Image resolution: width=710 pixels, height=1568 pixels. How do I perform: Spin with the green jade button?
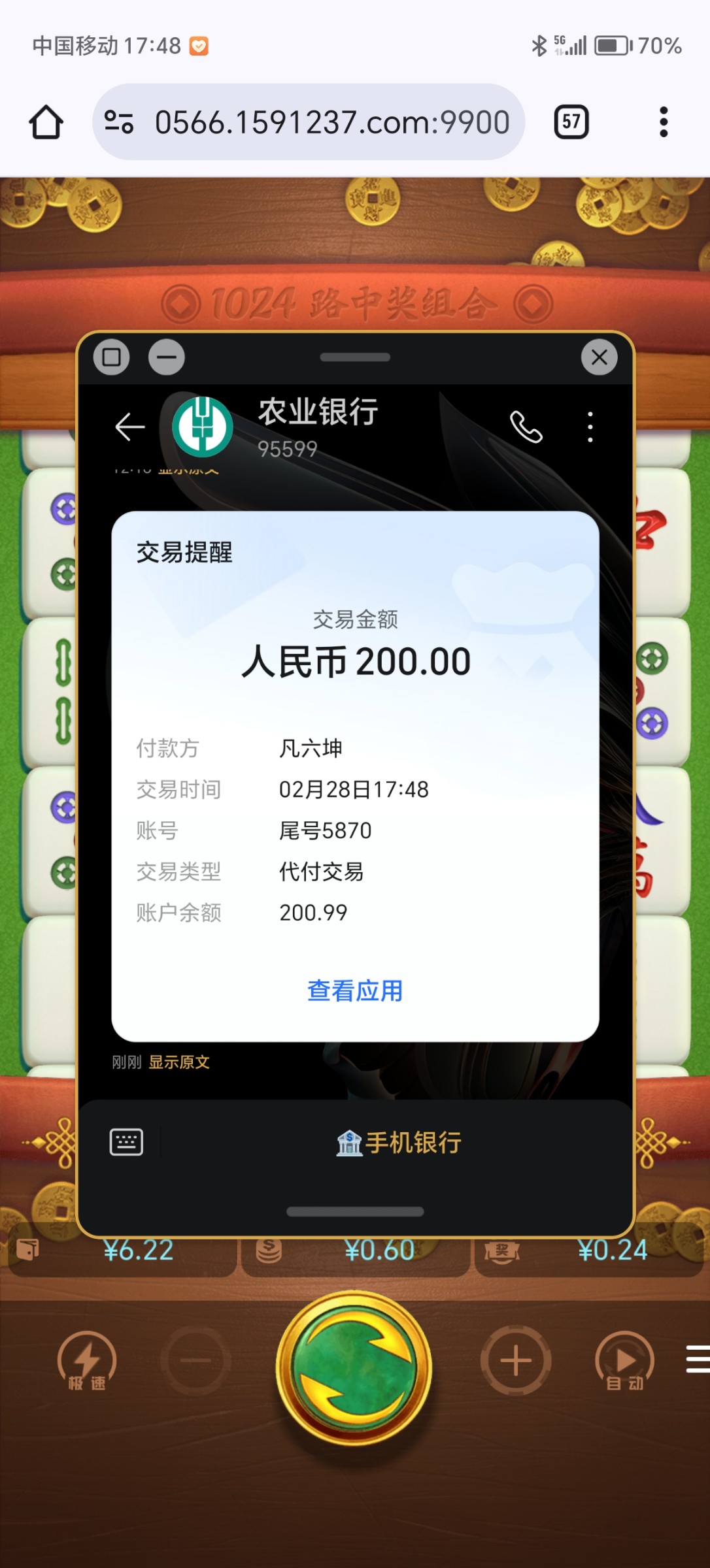pos(354,1368)
